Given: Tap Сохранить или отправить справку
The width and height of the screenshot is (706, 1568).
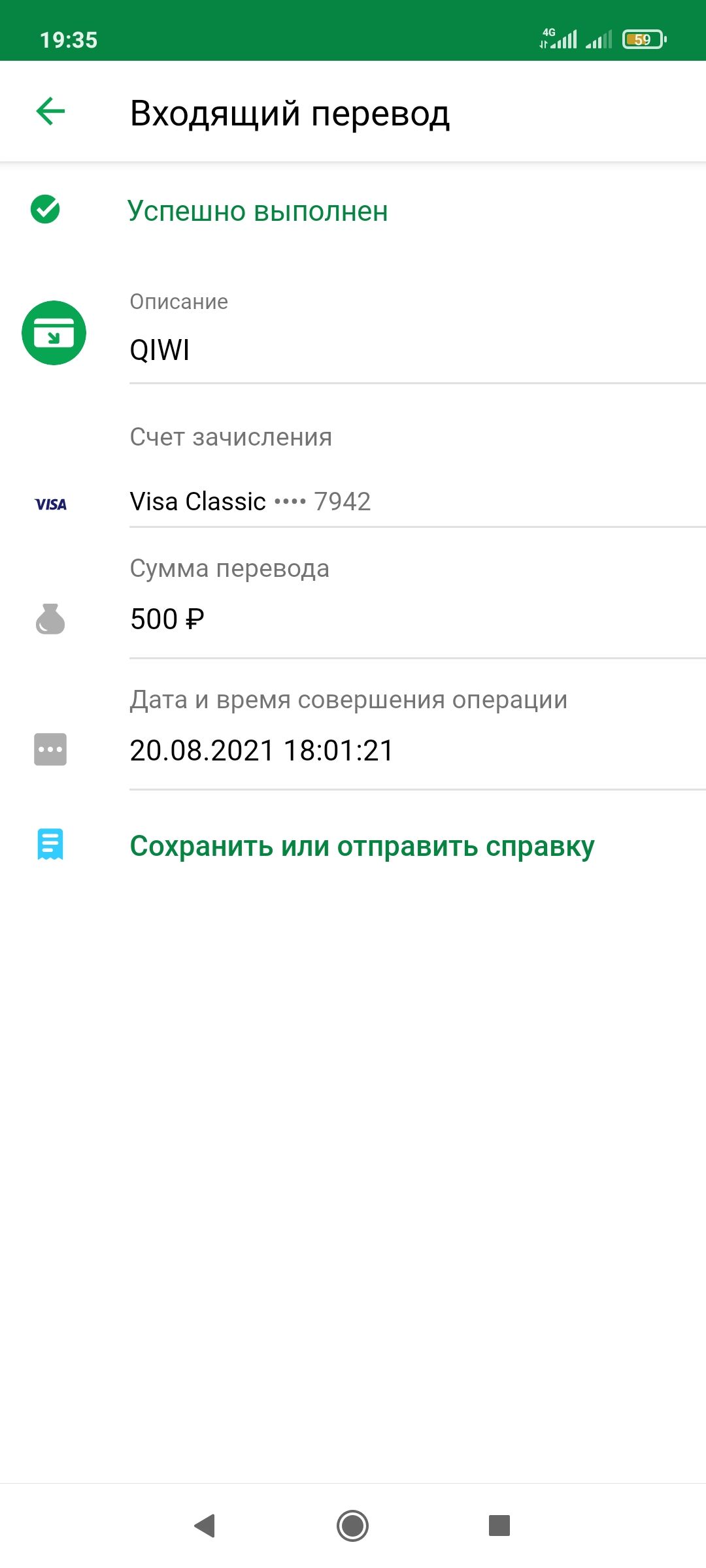Looking at the screenshot, I should click(361, 846).
